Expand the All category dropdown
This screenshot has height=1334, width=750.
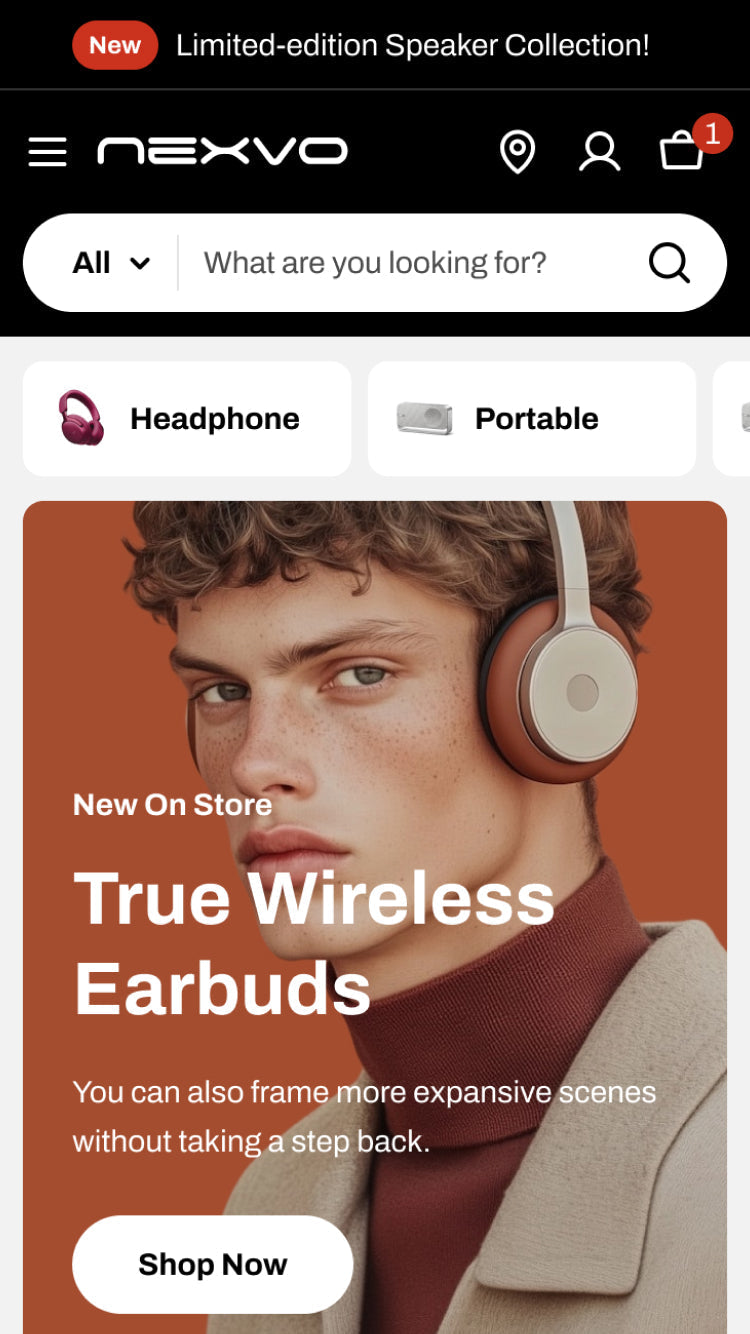tap(111, 263)
